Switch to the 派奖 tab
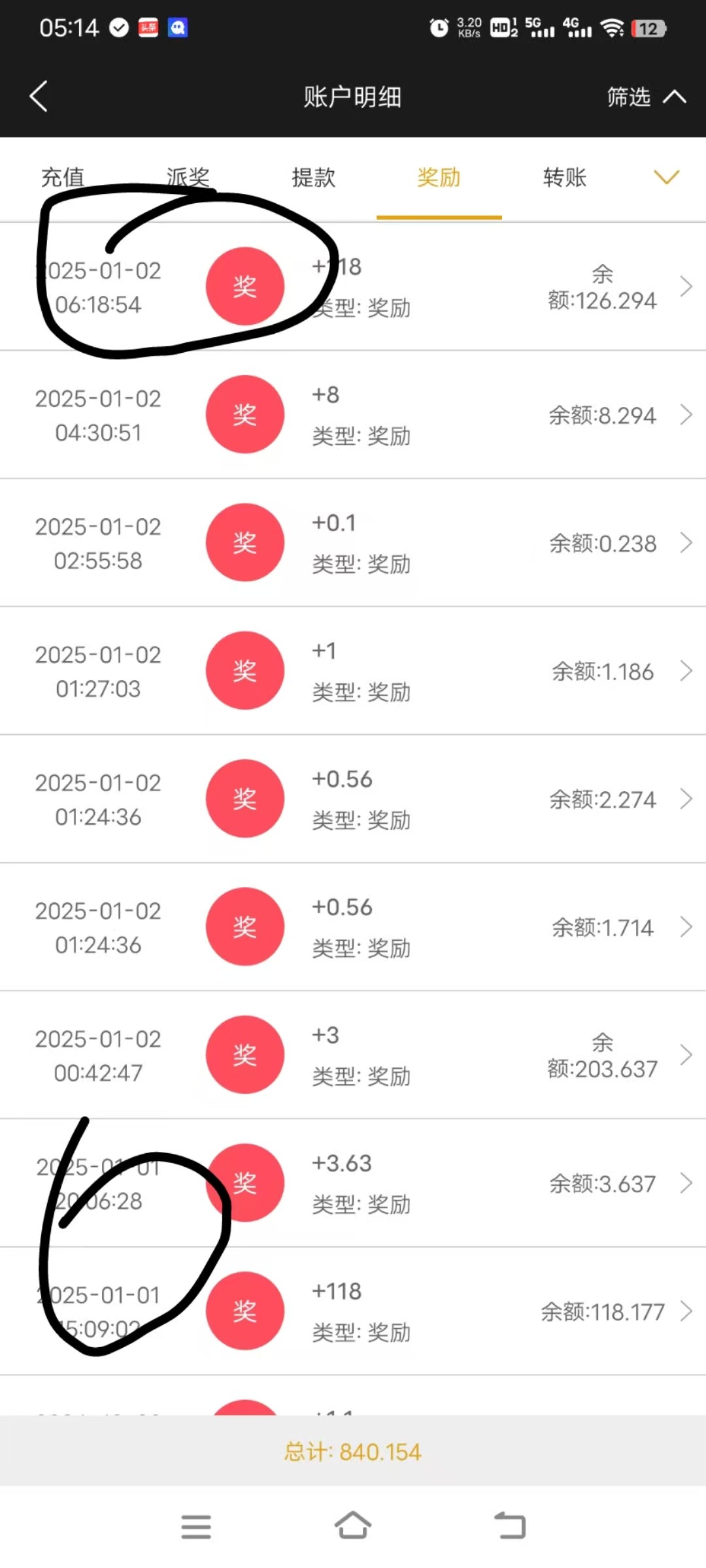The image size is (706, 1568). pos(188,177)
